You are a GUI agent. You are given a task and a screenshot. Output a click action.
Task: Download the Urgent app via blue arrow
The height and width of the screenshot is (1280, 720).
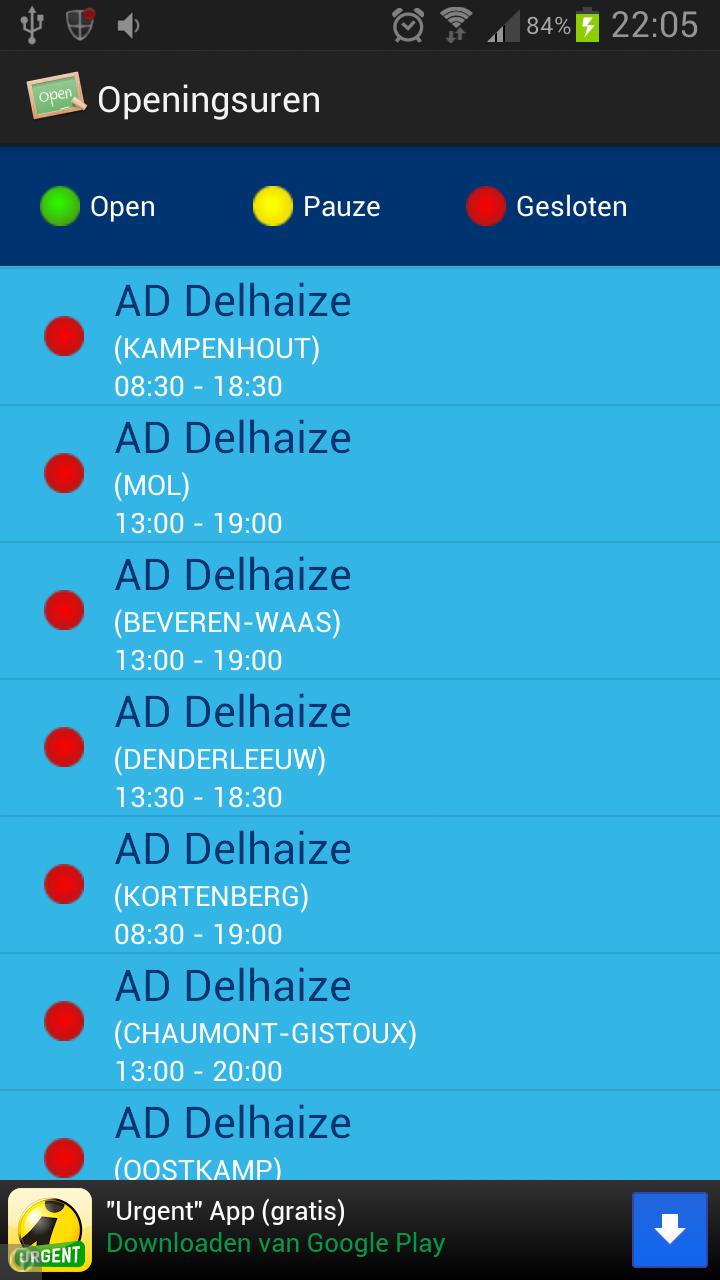[x=669, y=1230]
